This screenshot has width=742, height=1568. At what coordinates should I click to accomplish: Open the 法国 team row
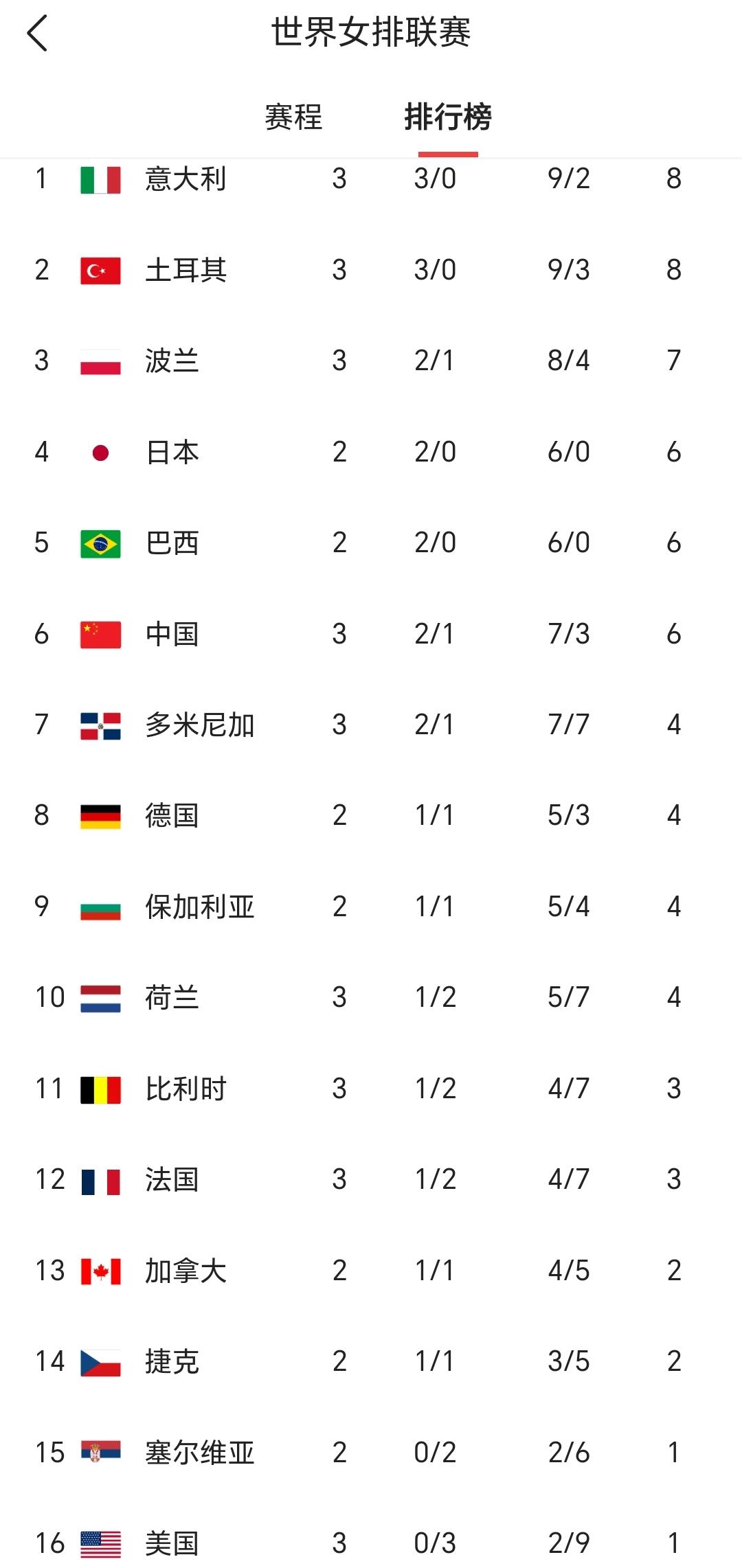371,1179
